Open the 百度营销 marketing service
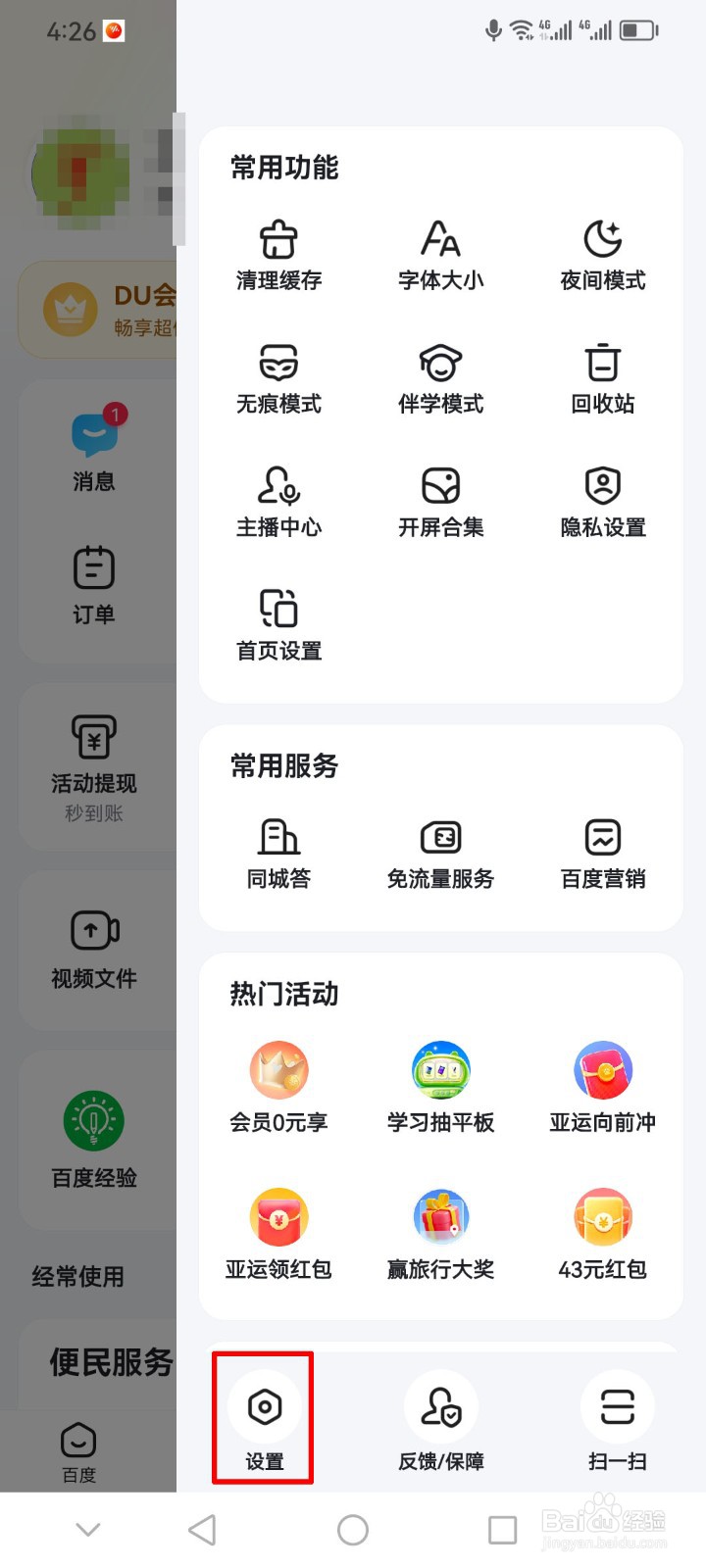 coord(602,853)
